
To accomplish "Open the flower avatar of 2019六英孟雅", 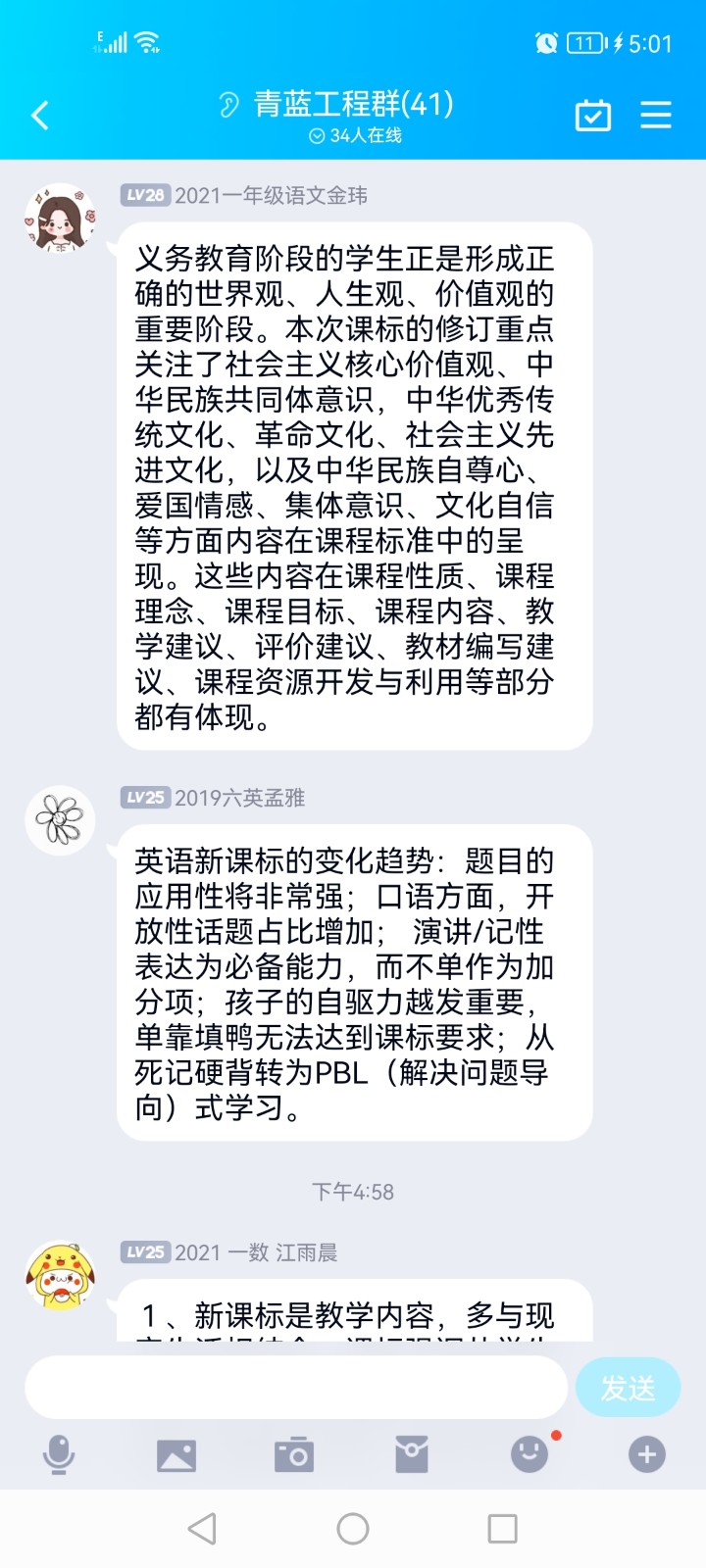I will [x=60, y=820].
